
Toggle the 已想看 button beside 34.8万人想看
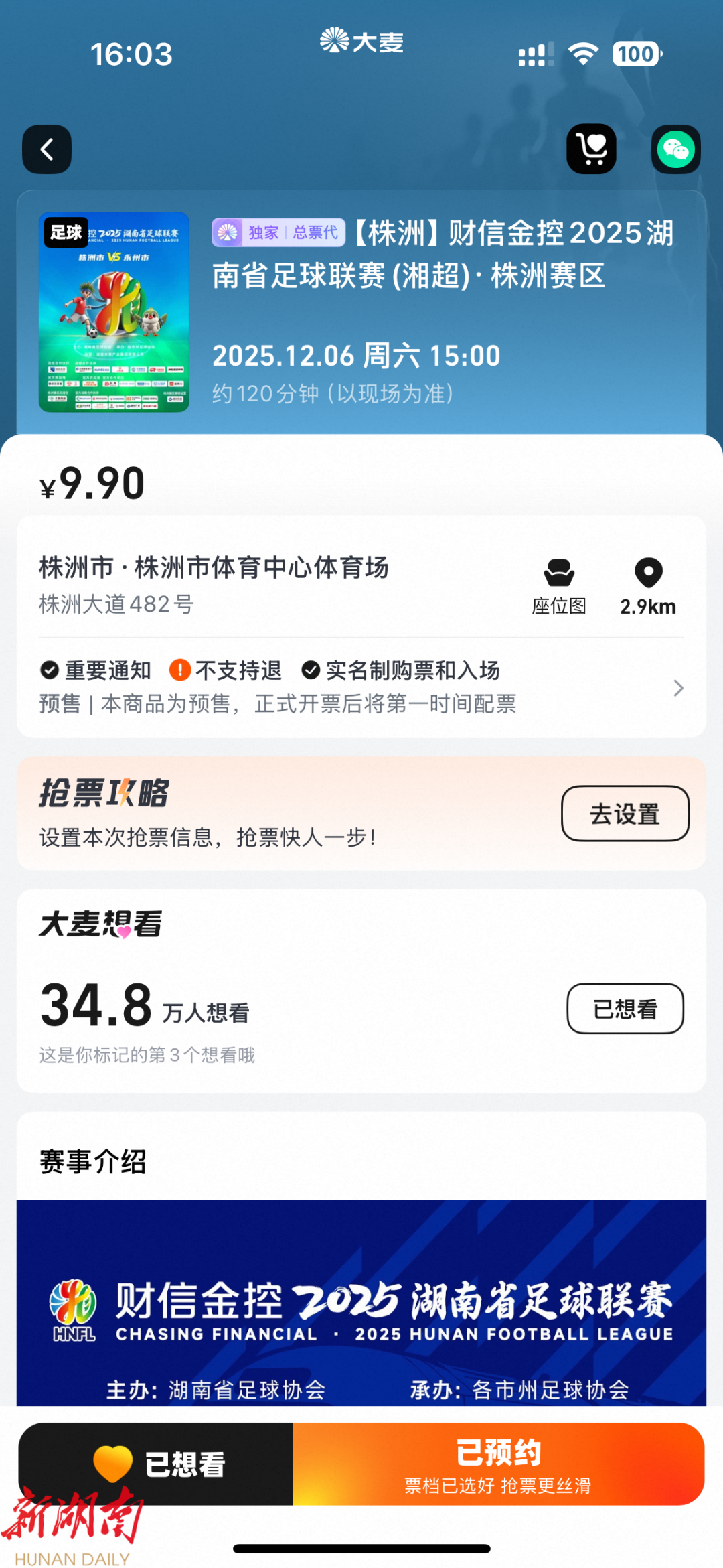pos(625,1009)
